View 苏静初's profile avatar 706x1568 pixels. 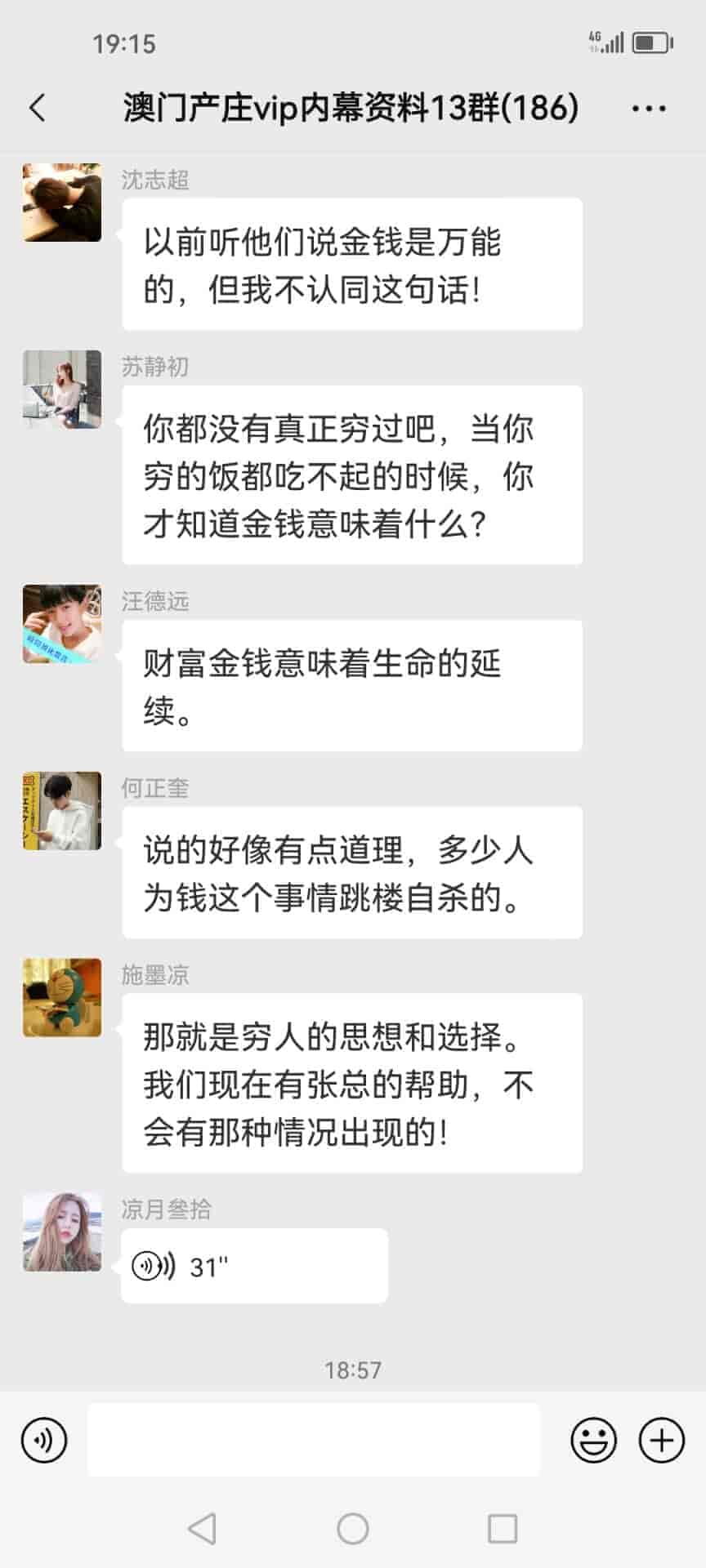click(x=62, y=390)
